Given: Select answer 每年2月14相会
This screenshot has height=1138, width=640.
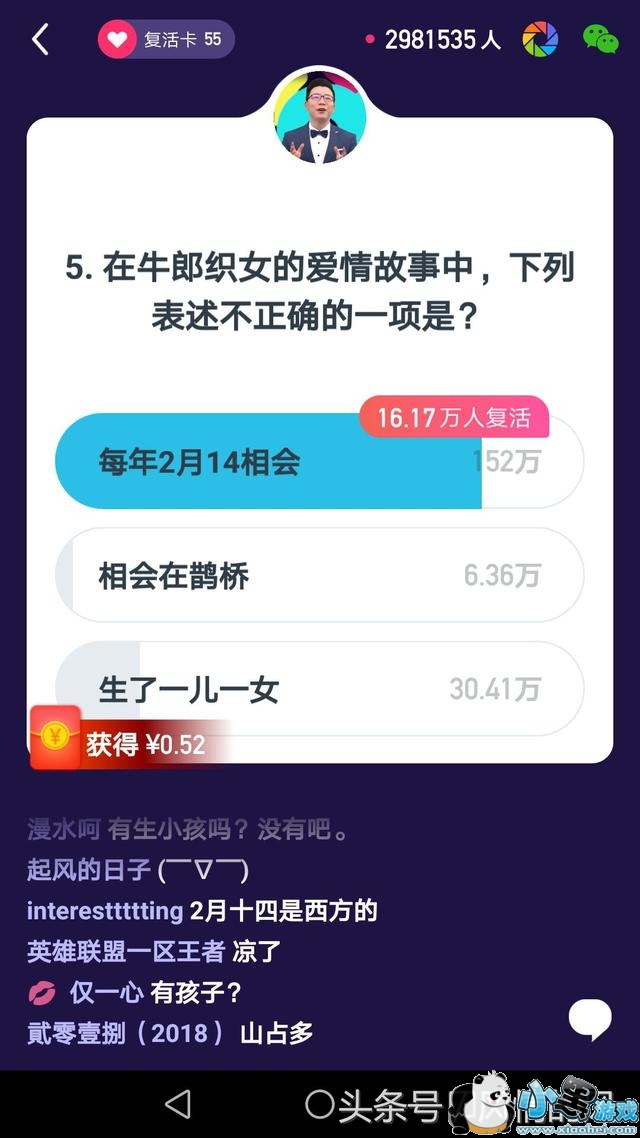Looking at the screenshot, I should click(318, 462).
